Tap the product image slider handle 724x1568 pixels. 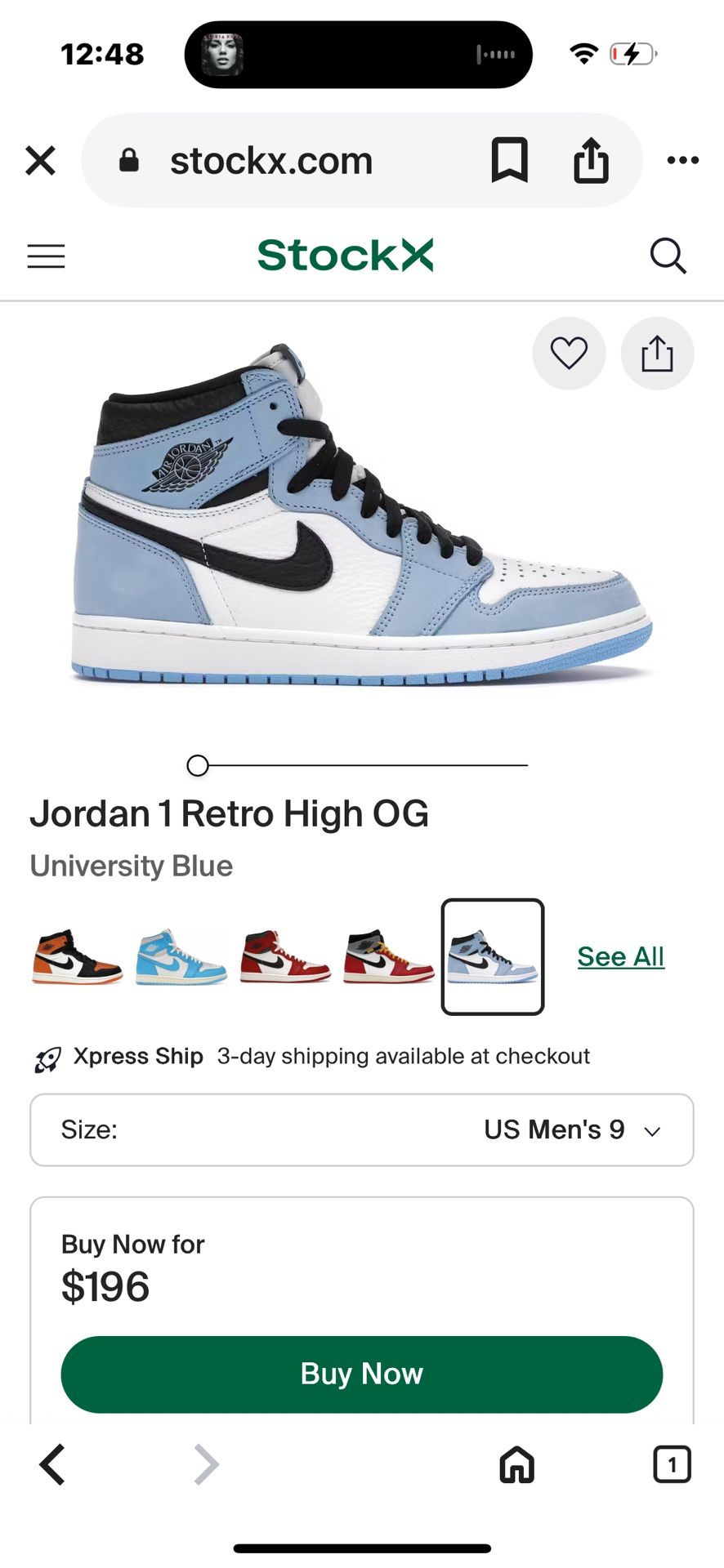198,765
